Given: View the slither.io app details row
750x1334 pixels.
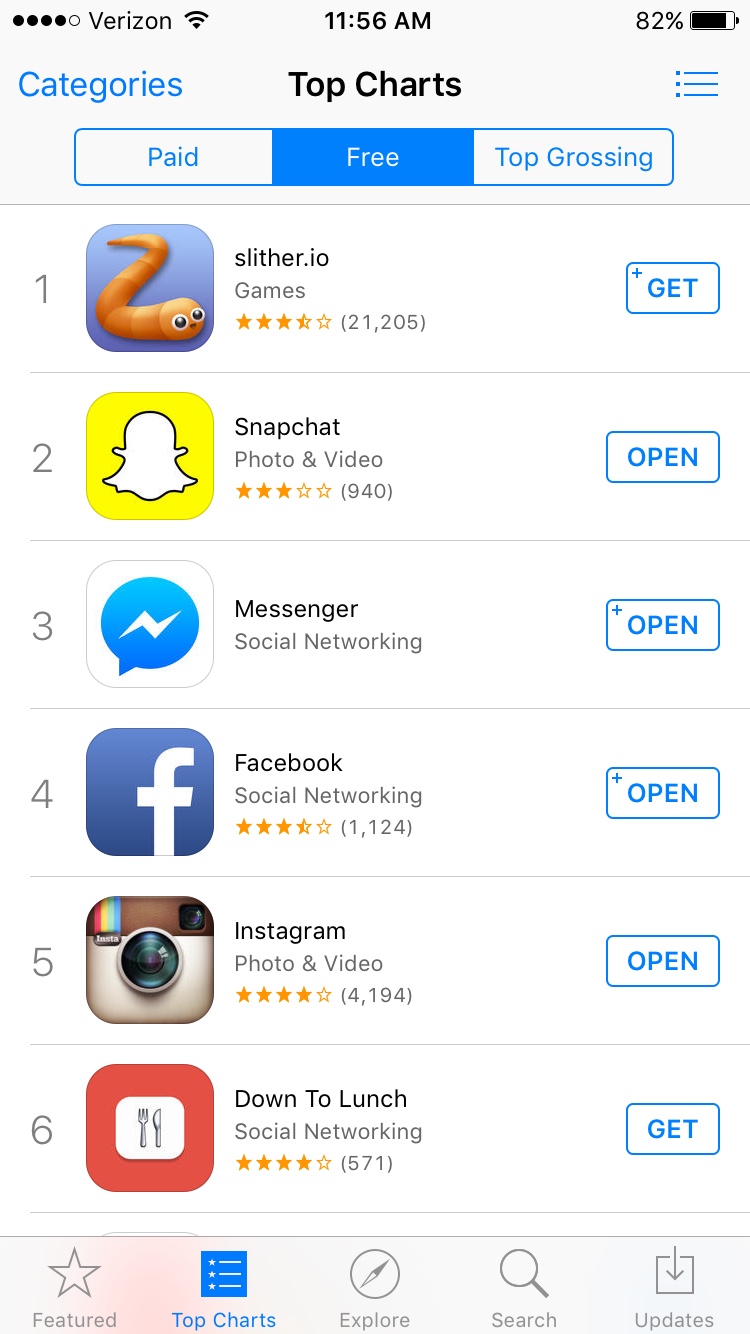Looking at the screenshot, I should point(375,289).
